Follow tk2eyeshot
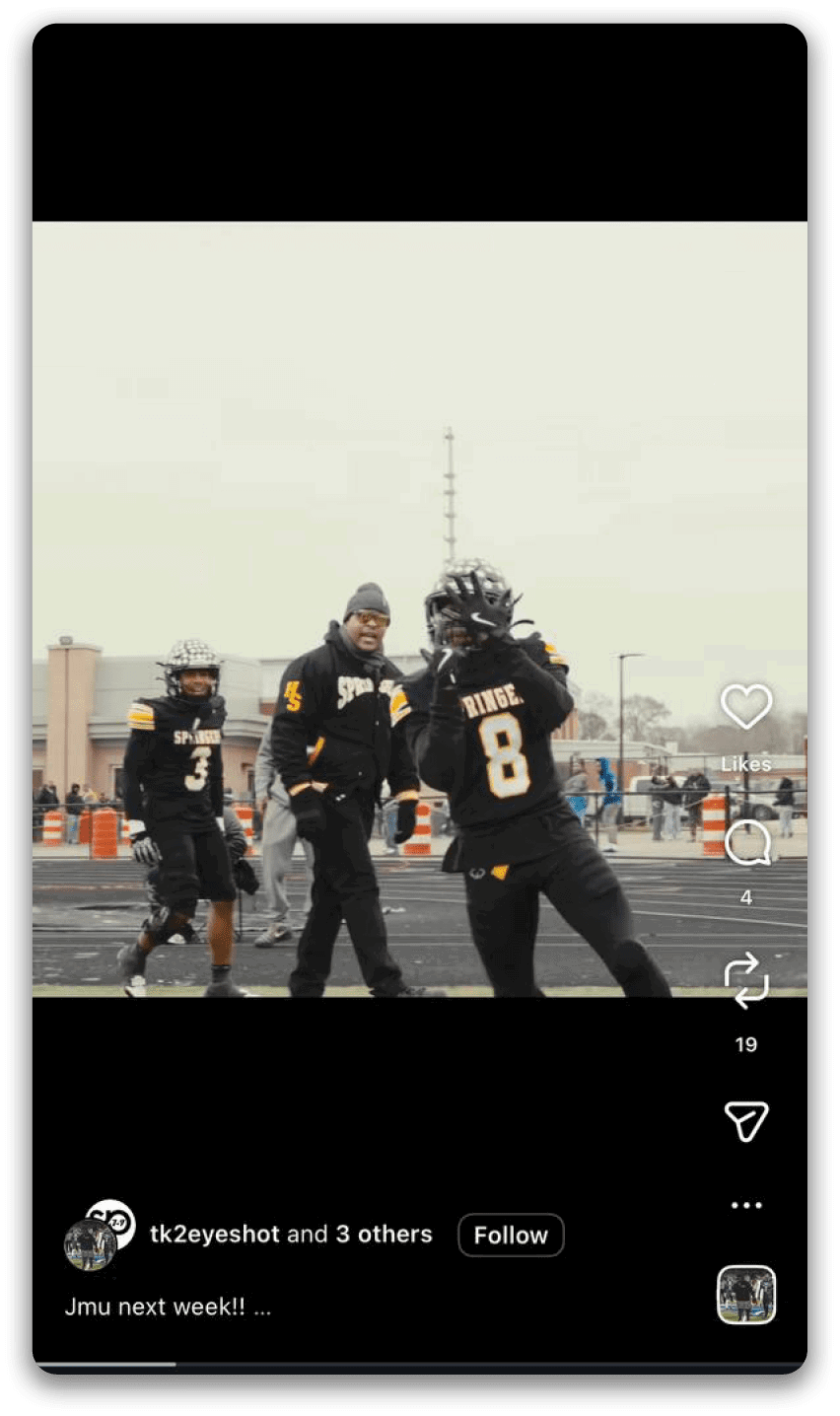 click(511, 1235)
